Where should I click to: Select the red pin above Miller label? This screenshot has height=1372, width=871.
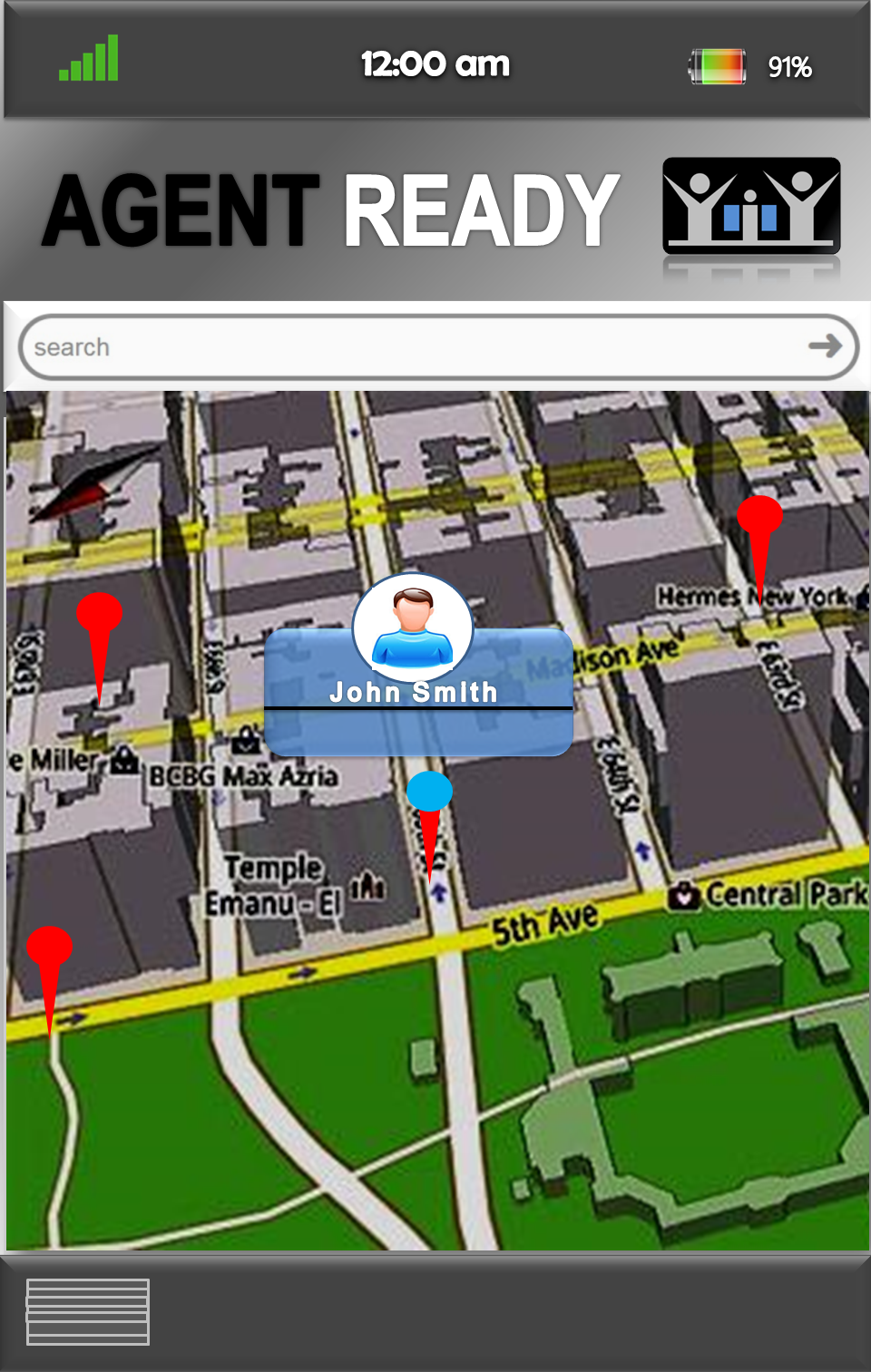pos(99,616)
